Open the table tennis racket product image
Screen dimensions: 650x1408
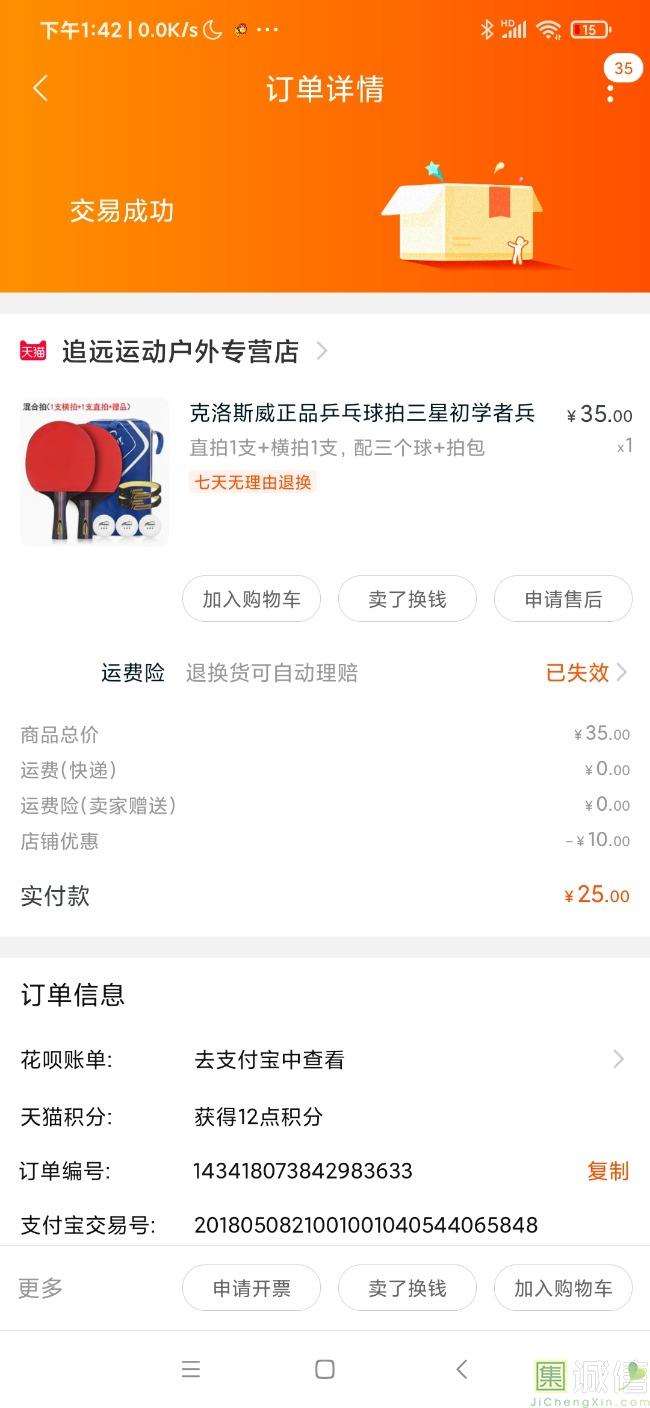click(x=94, y=471)
